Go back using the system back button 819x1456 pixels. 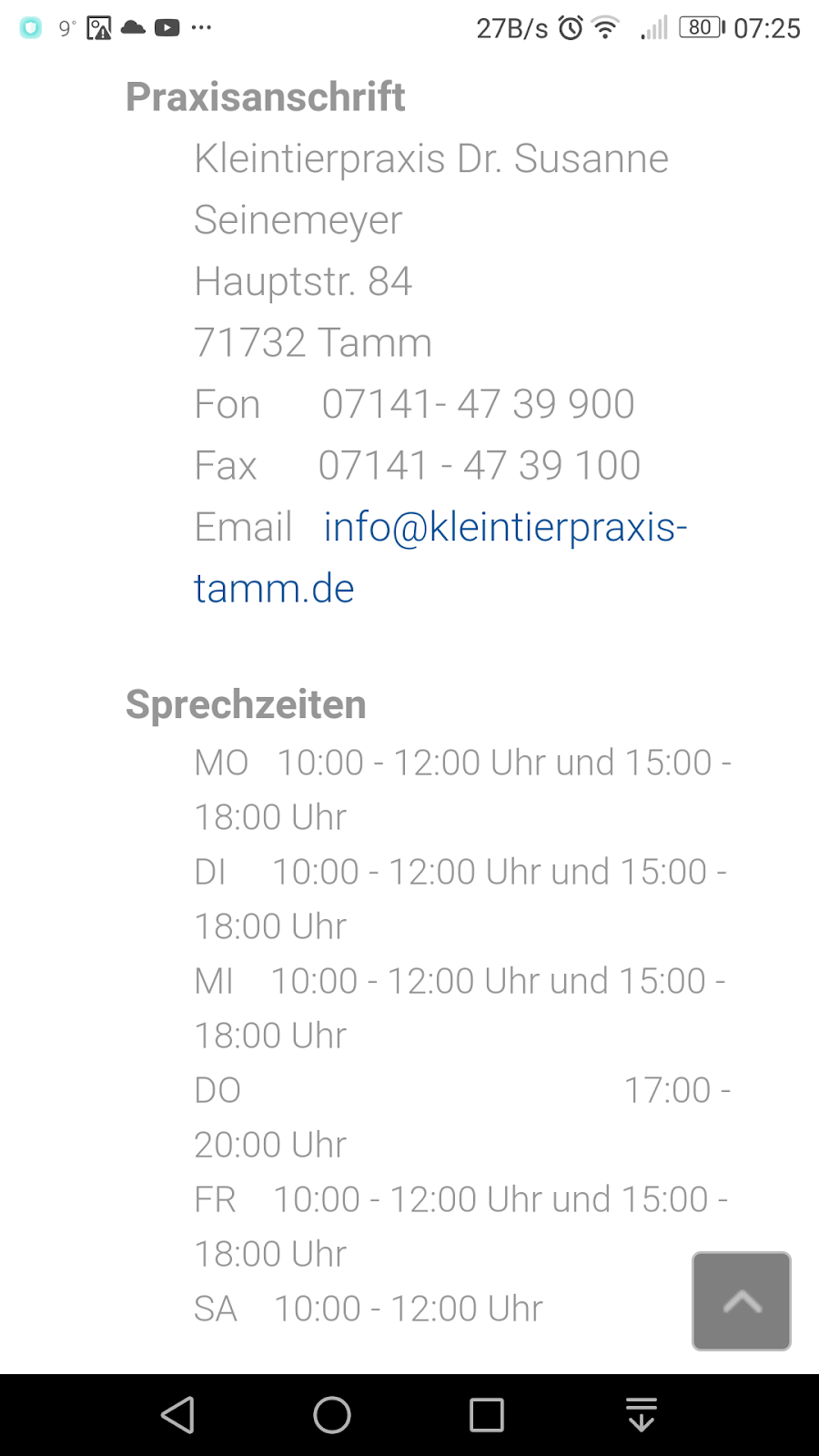coord(178,1415)
